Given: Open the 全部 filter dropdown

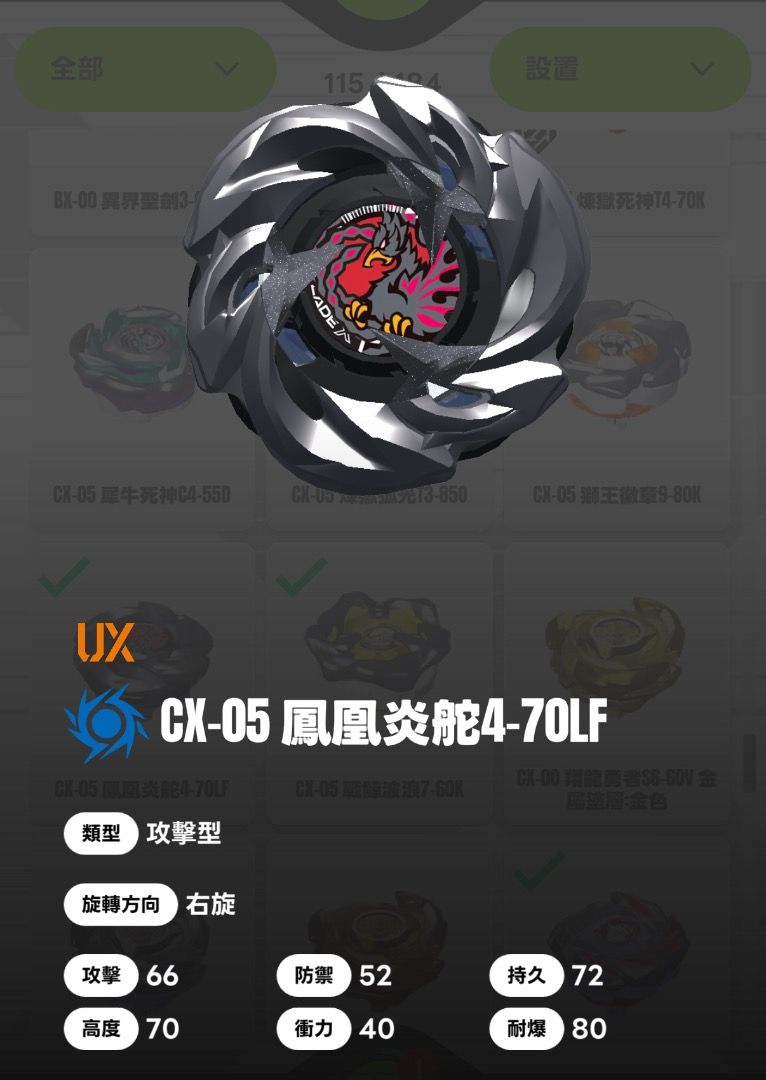Looking at the screenshot, I should (x=144, y=69).
